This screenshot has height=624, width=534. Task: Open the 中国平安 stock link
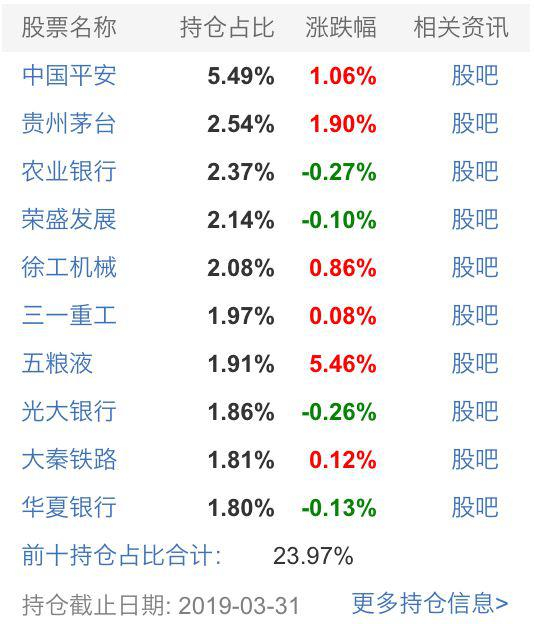(69, 76)
